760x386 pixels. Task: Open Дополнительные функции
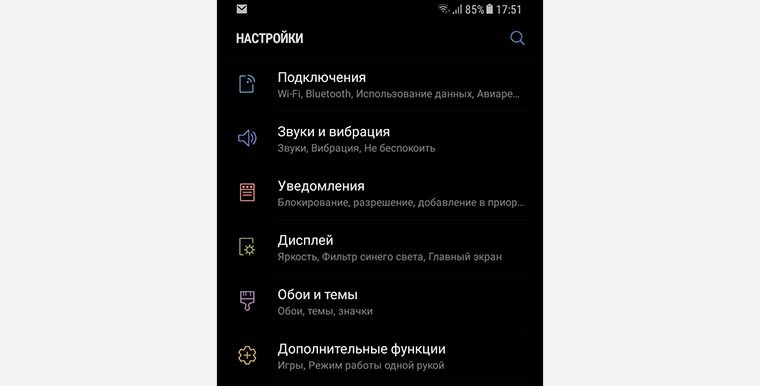pyautogui.click(x=380, y=356)
